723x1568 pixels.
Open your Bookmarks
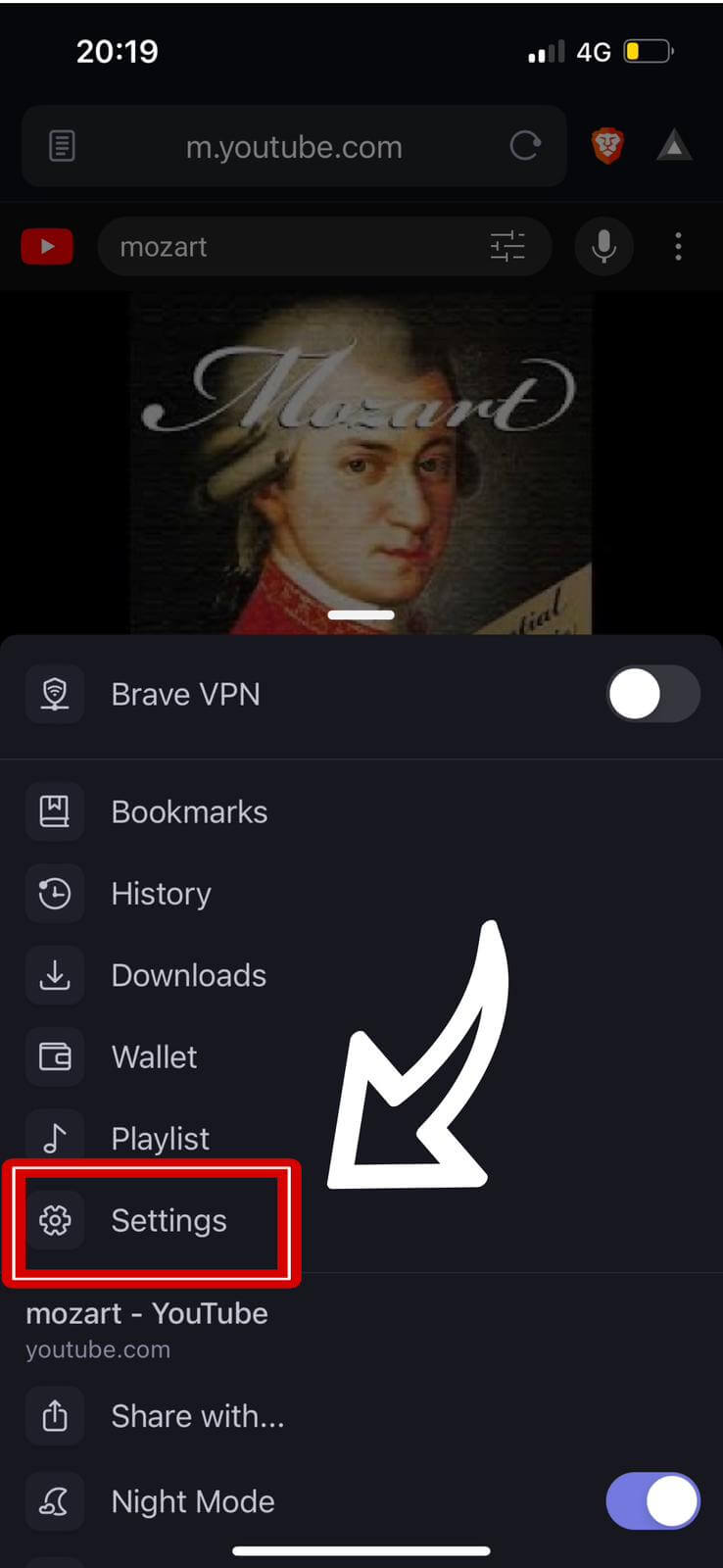pyautogui.click(x=189, y=810)
